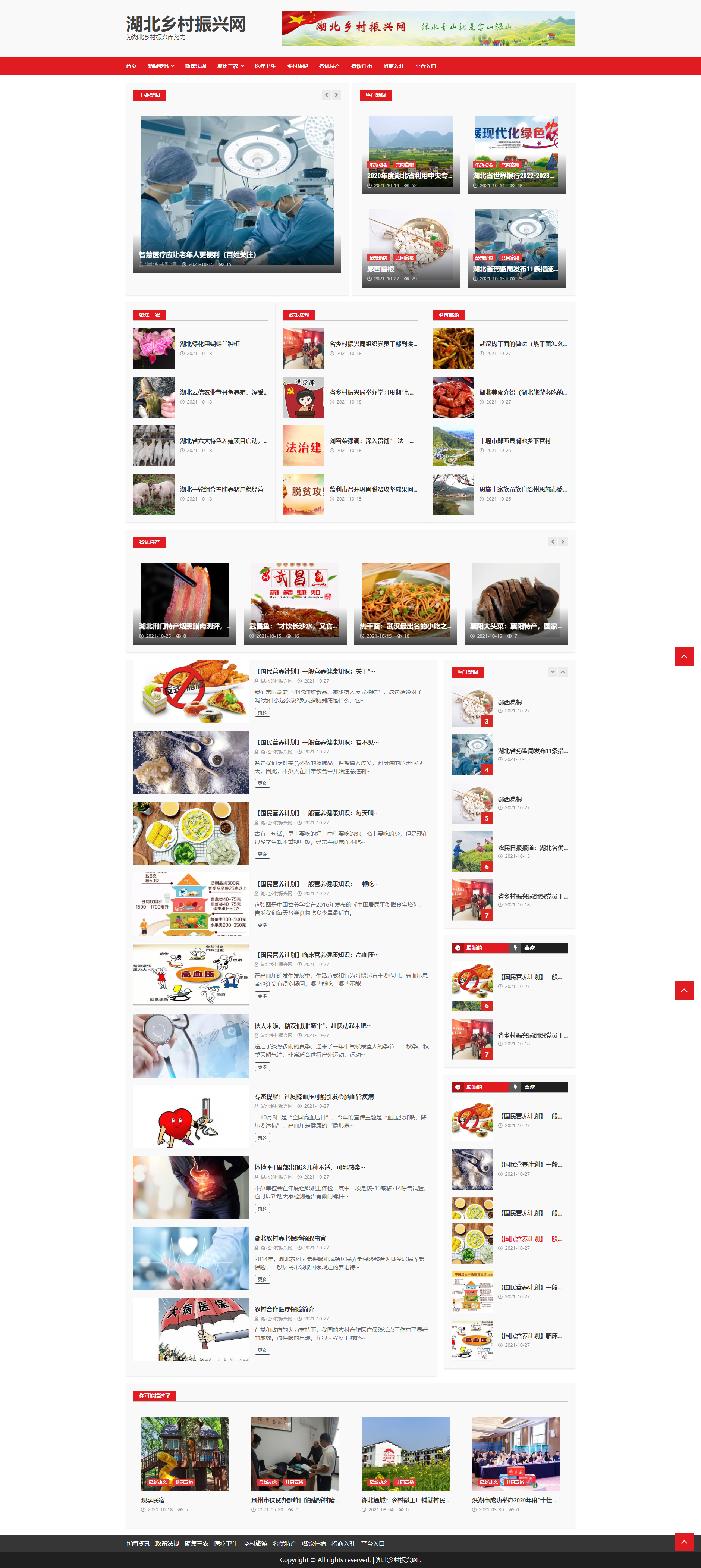Show previous slide in 主要新闻 carousel

click(326, 95)
